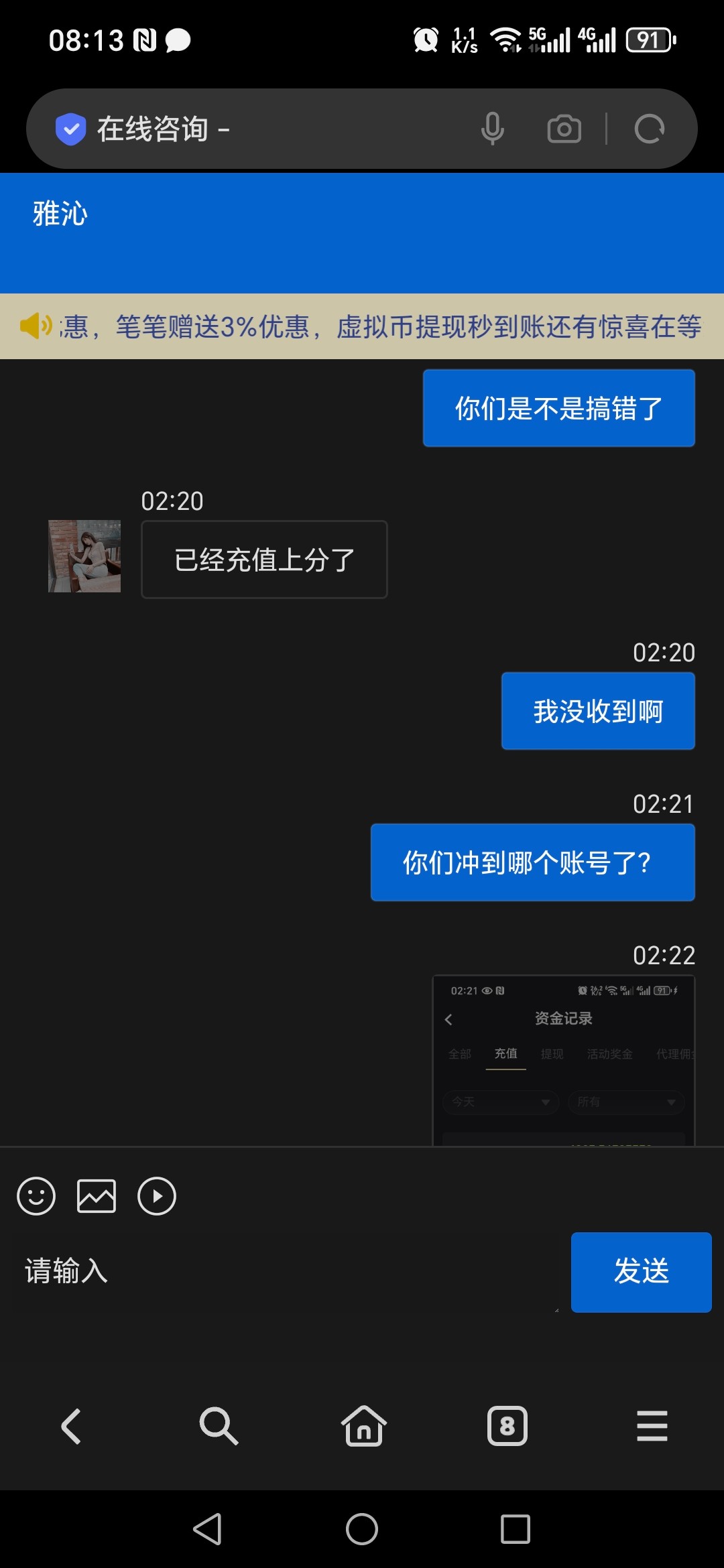This screenshot has height=1568, width=724.
Task: Open the emoji picker
Action: coord(36,1196)
